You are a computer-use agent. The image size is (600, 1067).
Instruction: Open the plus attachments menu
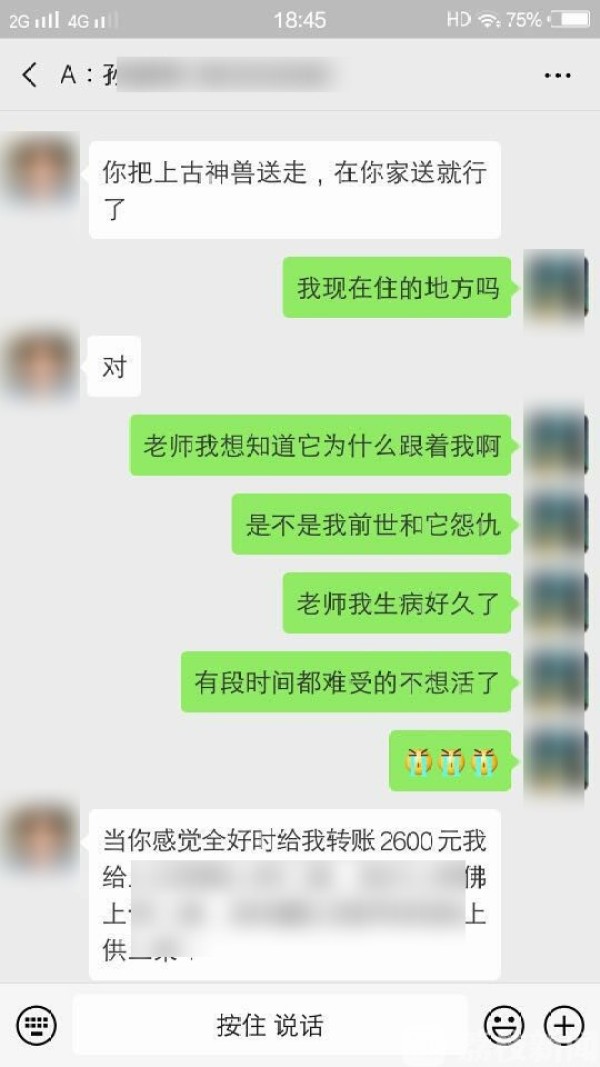point(563,1024)
